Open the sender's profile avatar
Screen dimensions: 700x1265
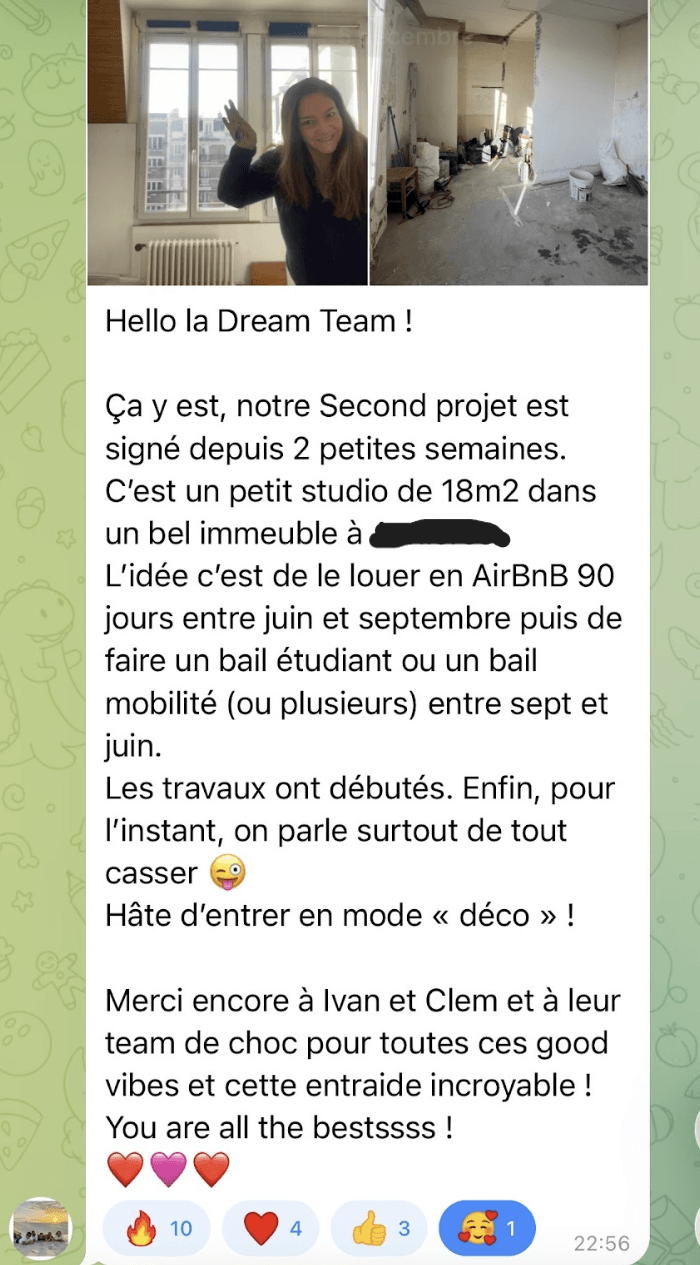pos(40,1228)
